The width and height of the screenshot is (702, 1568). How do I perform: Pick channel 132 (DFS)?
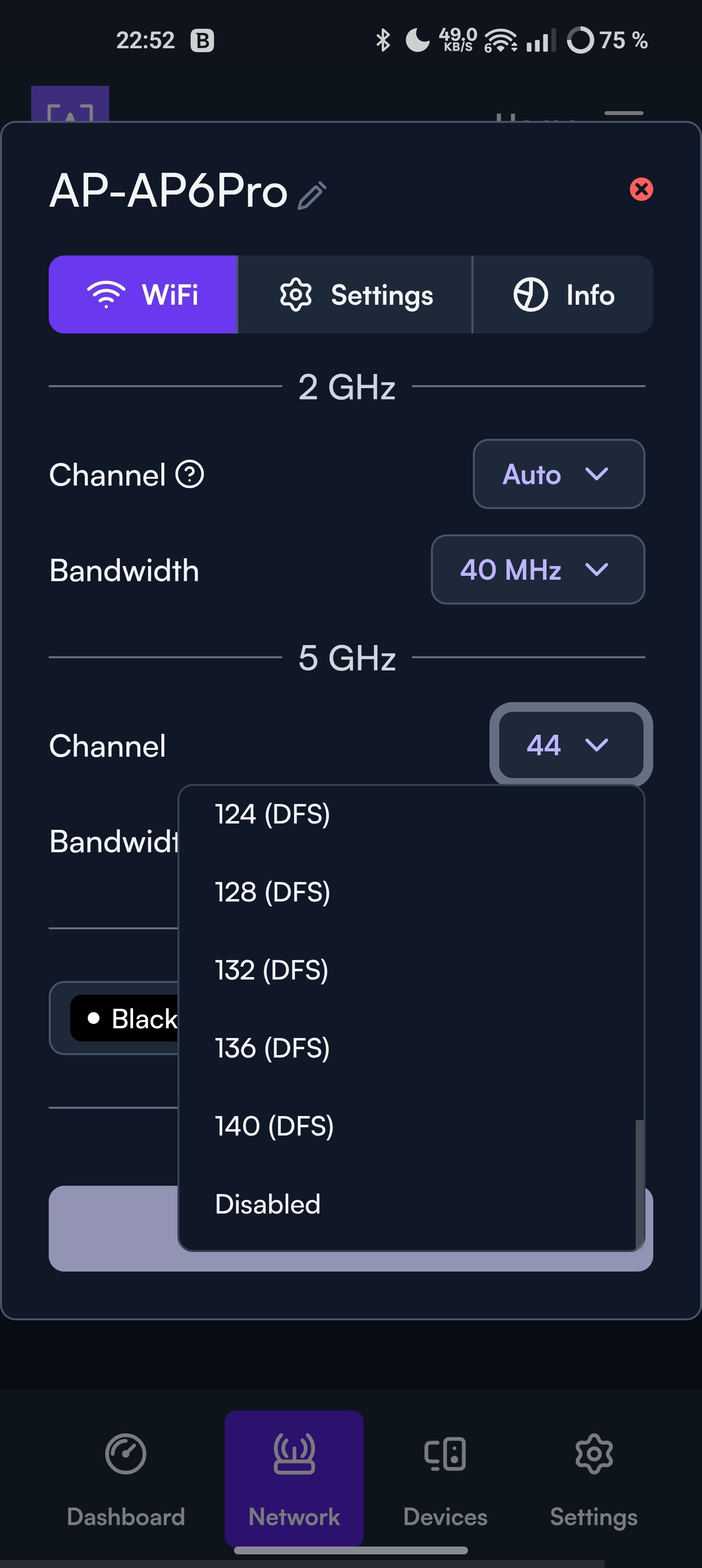tap(411, 970)
